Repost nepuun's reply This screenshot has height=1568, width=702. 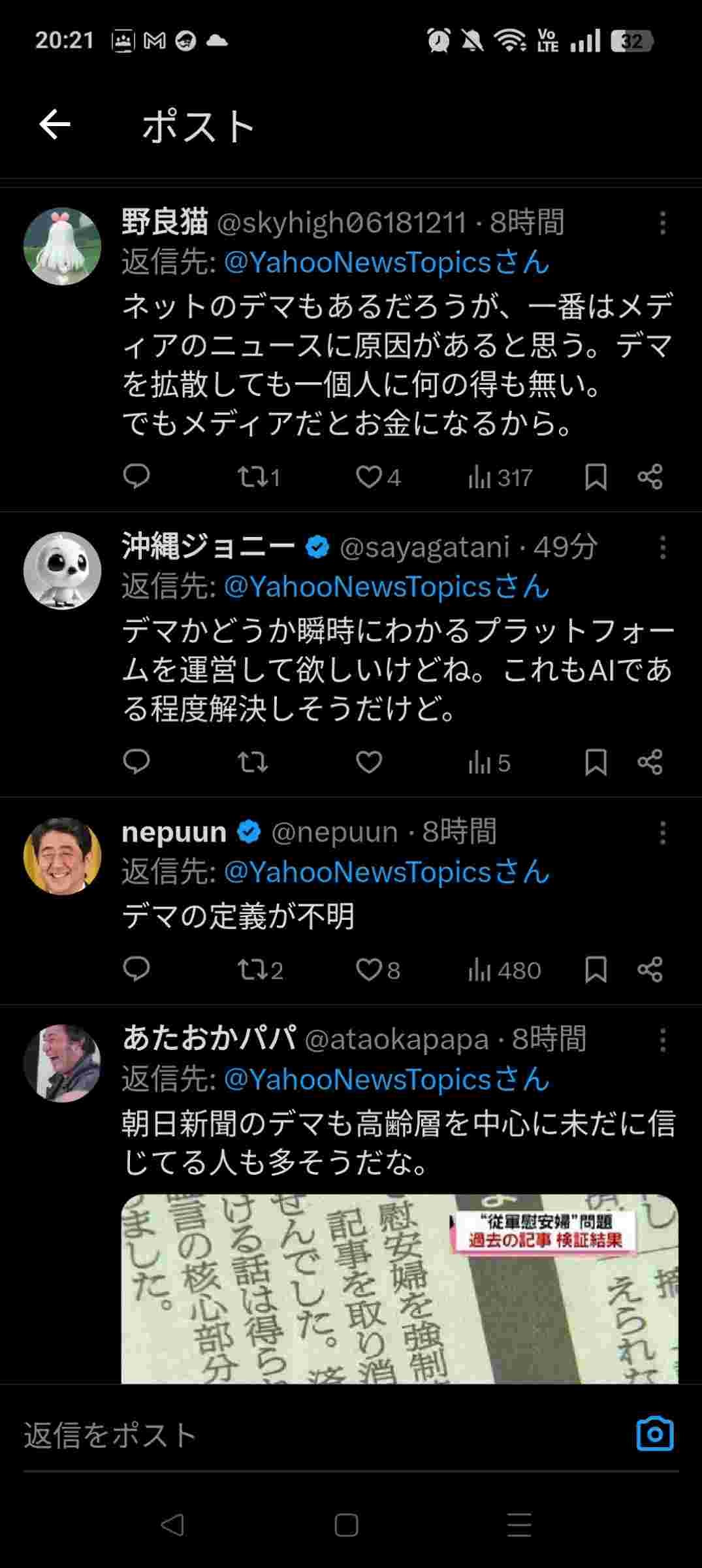point(252,970)
